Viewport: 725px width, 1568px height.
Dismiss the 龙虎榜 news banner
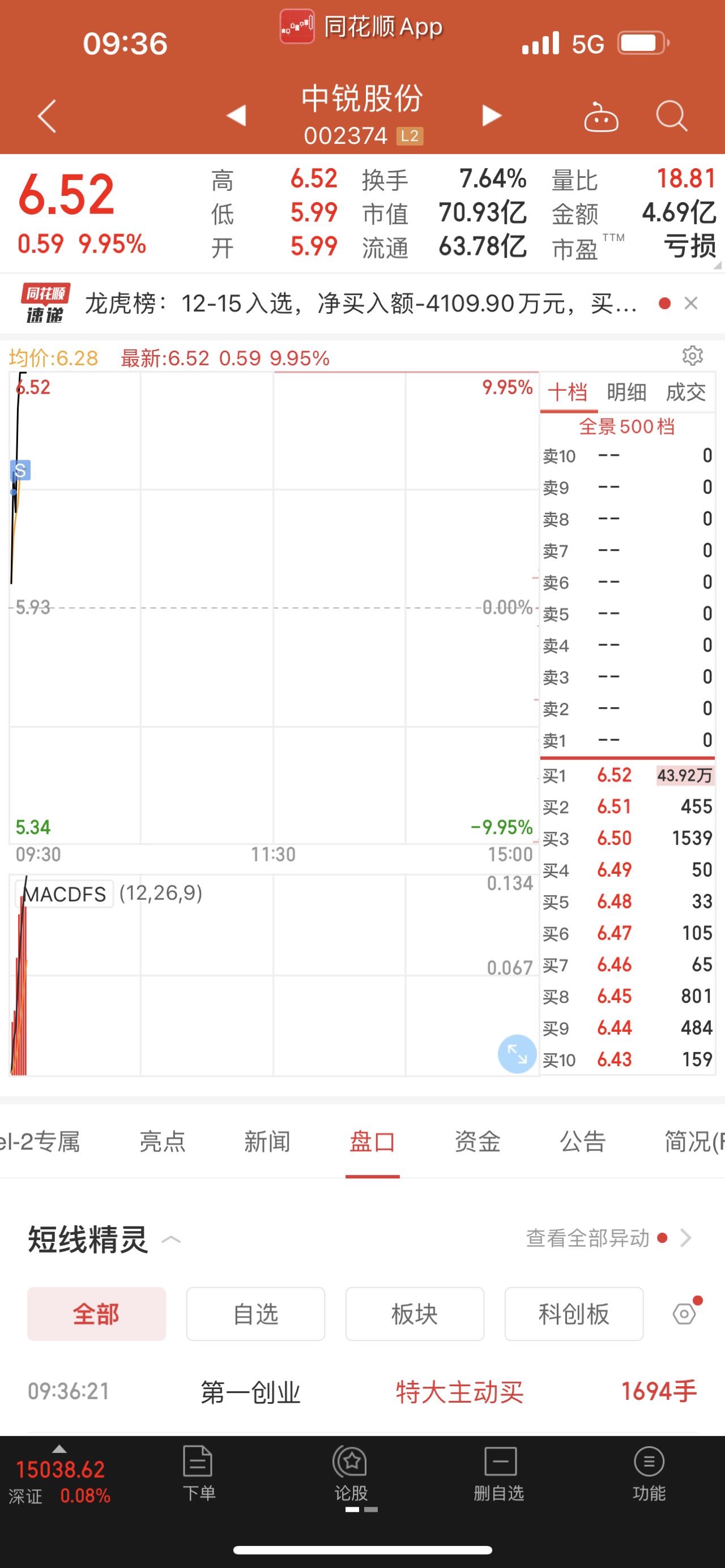[x=691, y=303]
